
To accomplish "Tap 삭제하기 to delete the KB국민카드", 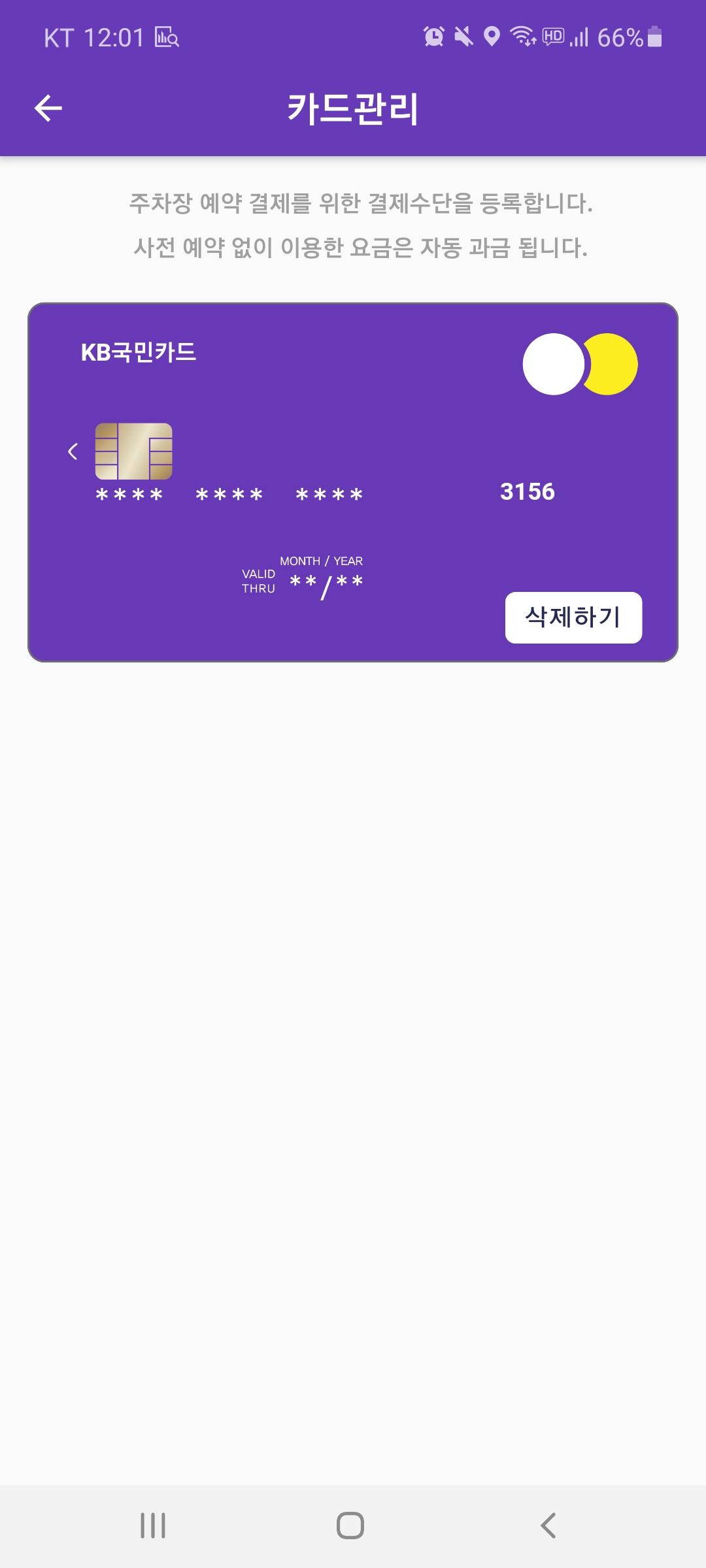I will point(573,617).
